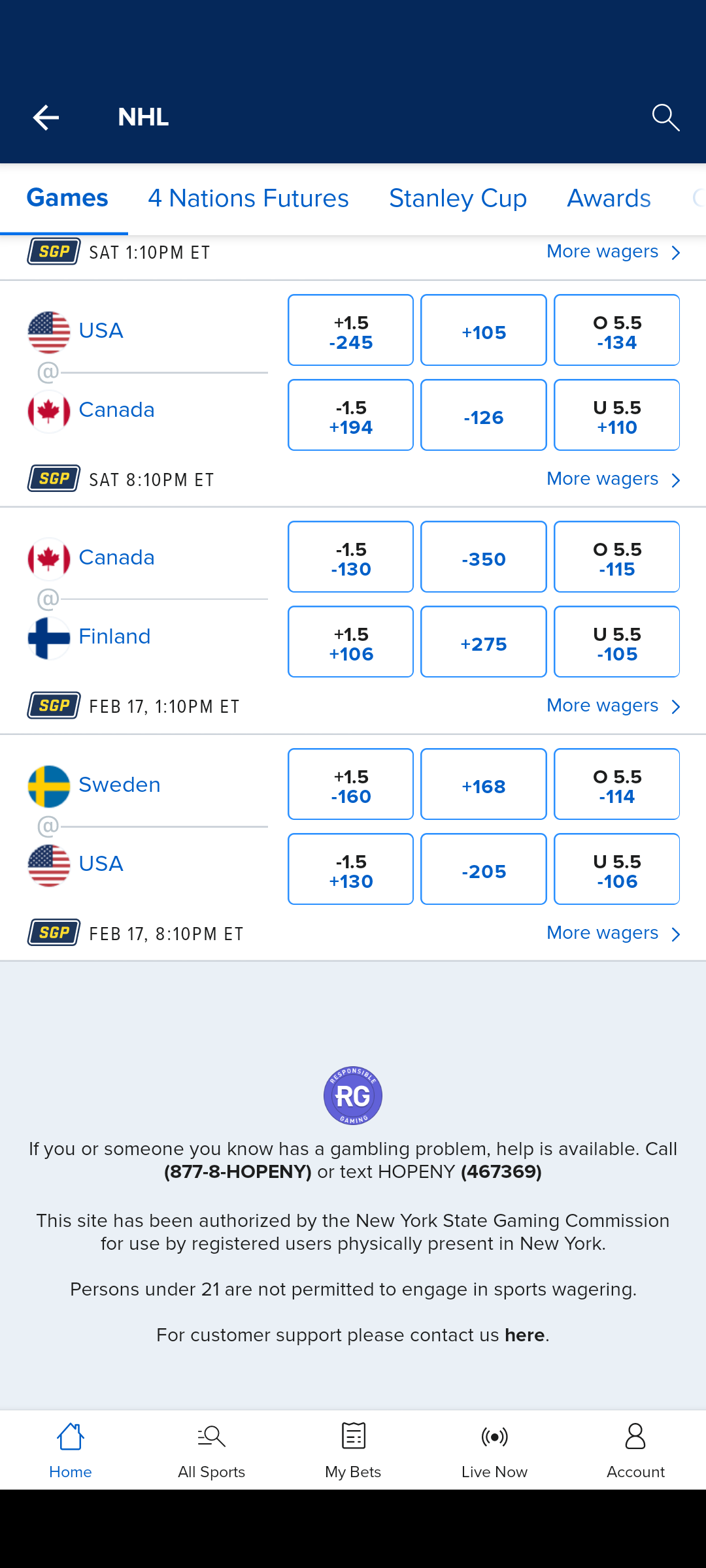Open More wagers for SAT 8:10PM game
This screenshot has width=706, height=1568.
[613, 480]
